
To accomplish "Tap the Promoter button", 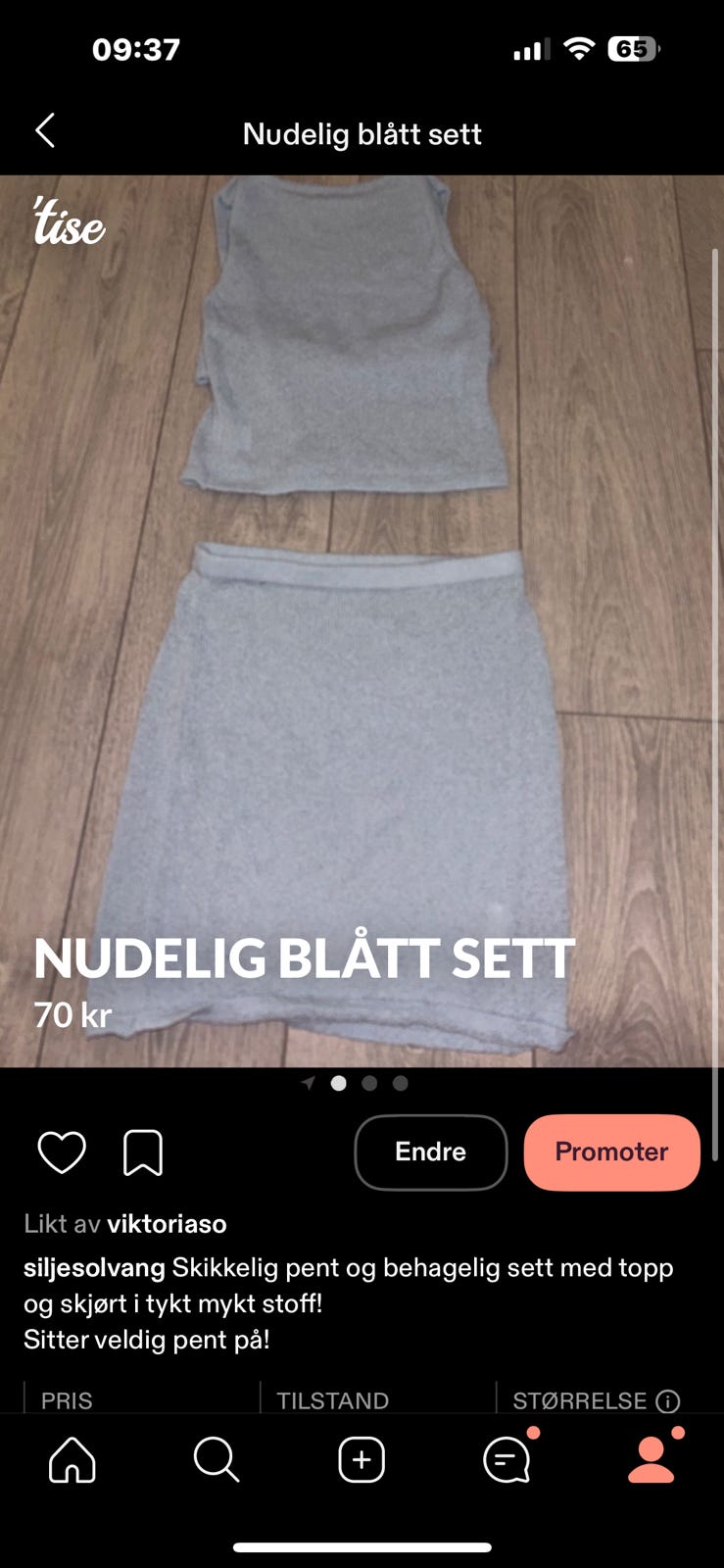I will pyautogui.click(x=611, y=1152).
